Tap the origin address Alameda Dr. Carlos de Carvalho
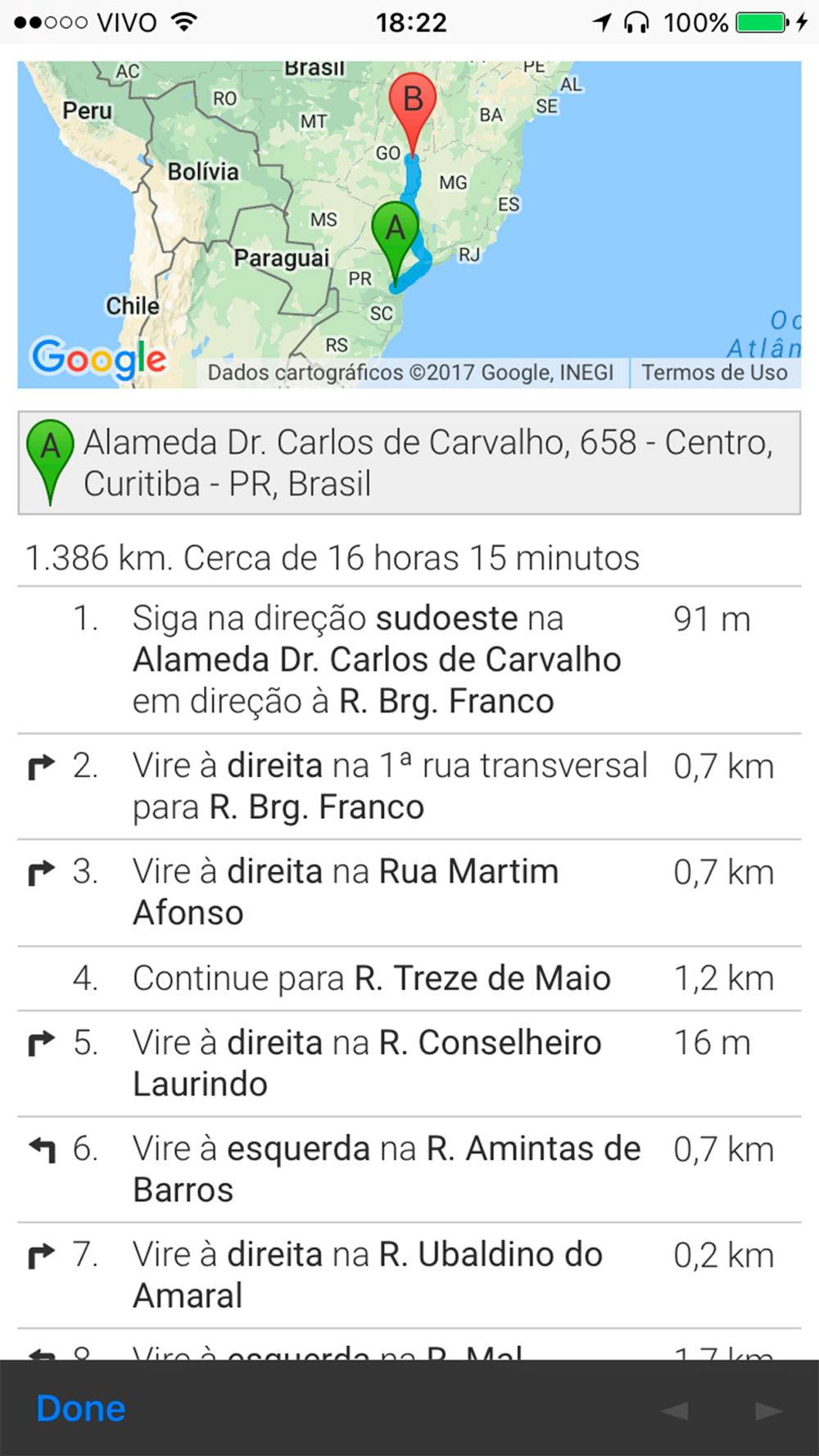The height and width of the screenshot is (1456, 819). tap(409, 463)
